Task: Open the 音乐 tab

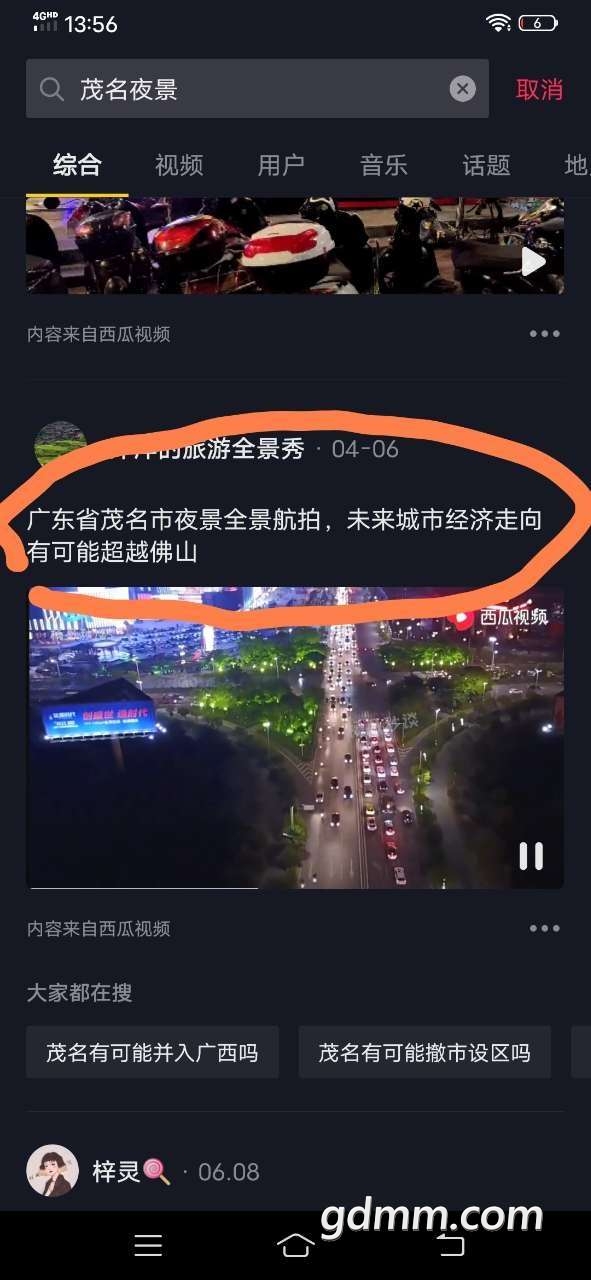Action: coord(384,165)
